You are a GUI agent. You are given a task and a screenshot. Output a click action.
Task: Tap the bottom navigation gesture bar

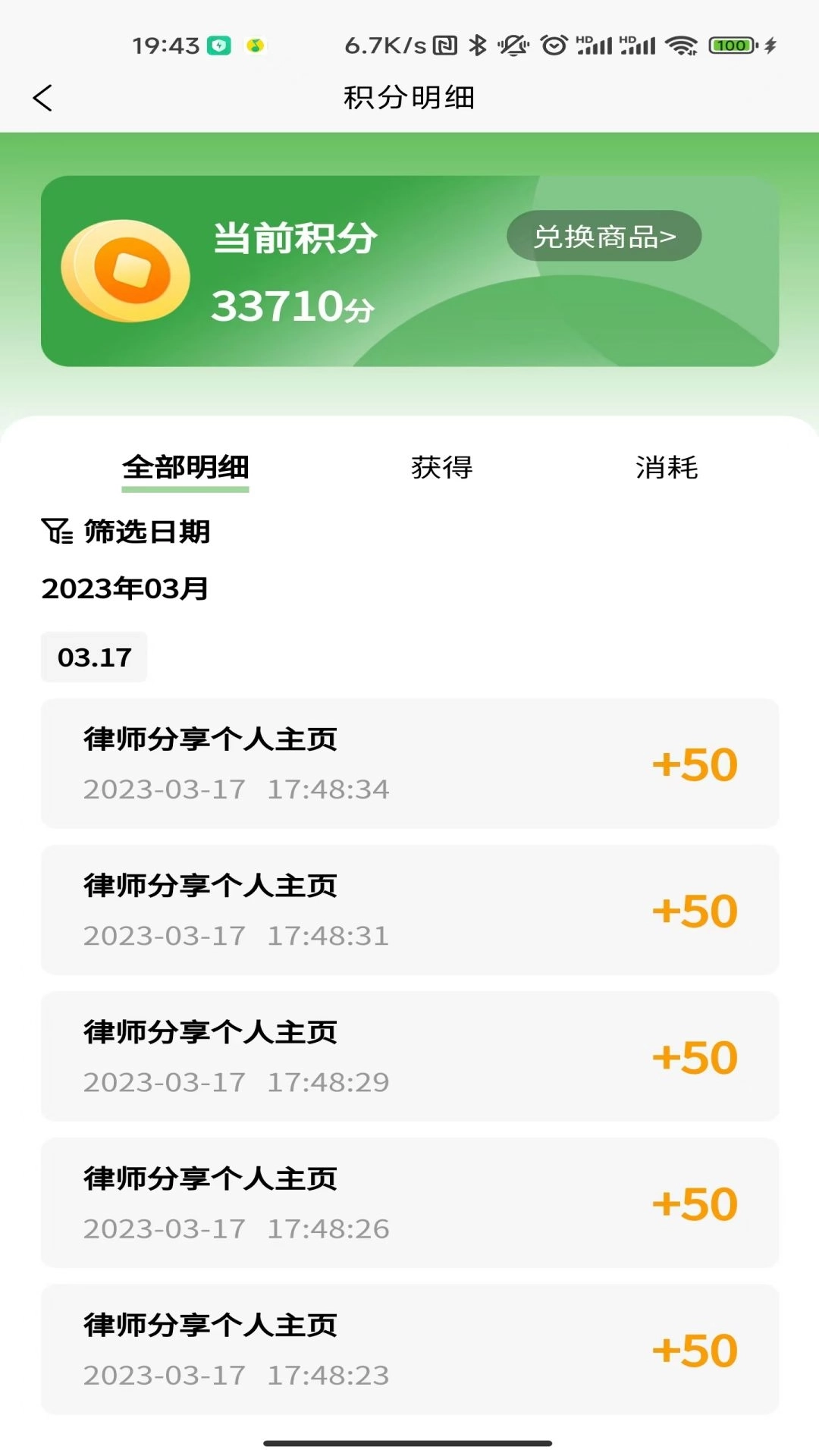(409, 1444)
